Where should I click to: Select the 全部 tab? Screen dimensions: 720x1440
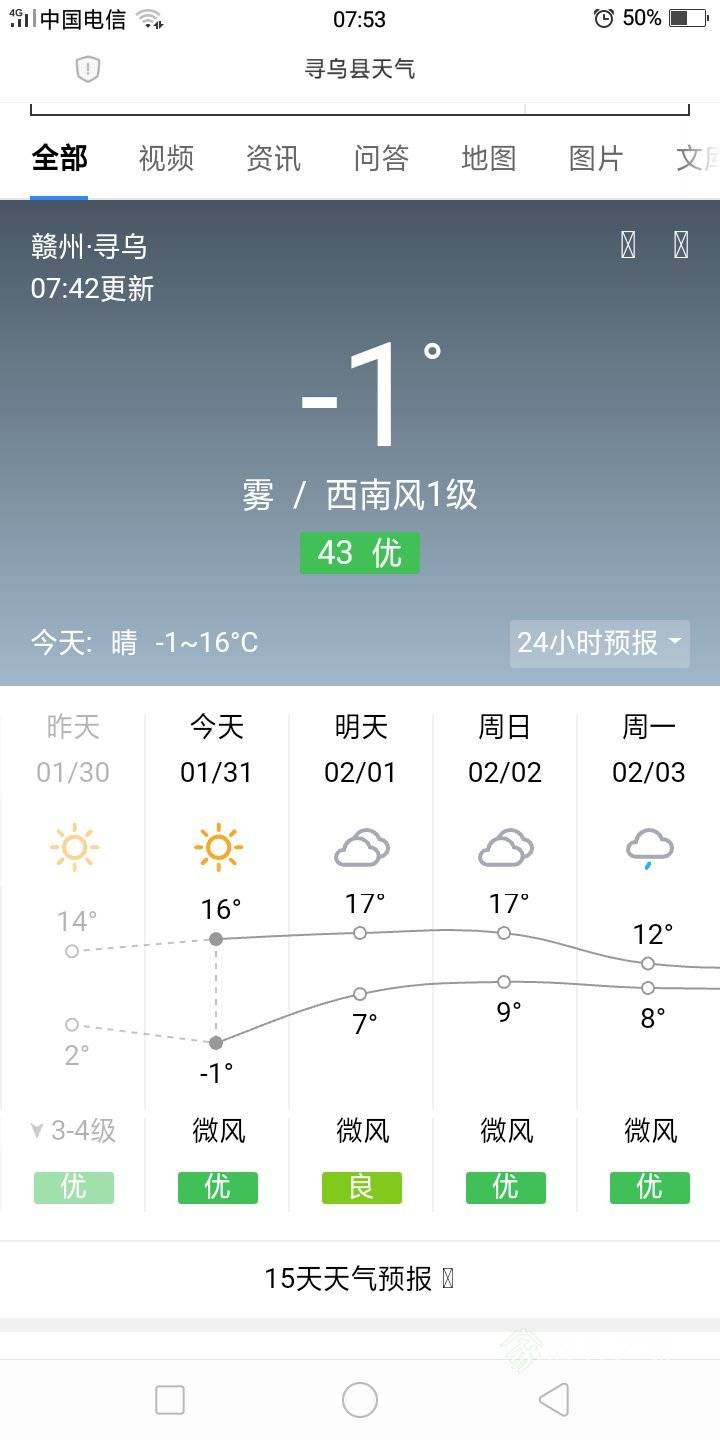click(x=59, y=158)
